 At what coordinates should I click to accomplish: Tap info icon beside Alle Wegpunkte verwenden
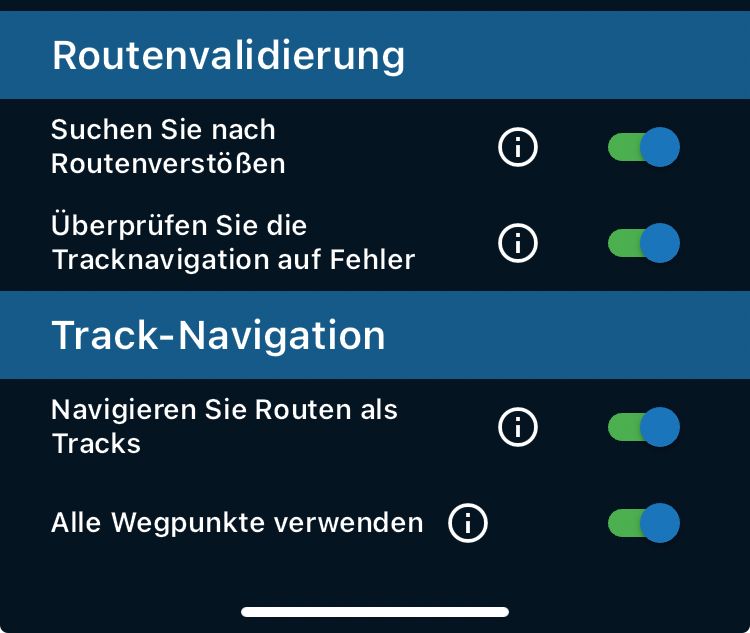coord(468,522)
